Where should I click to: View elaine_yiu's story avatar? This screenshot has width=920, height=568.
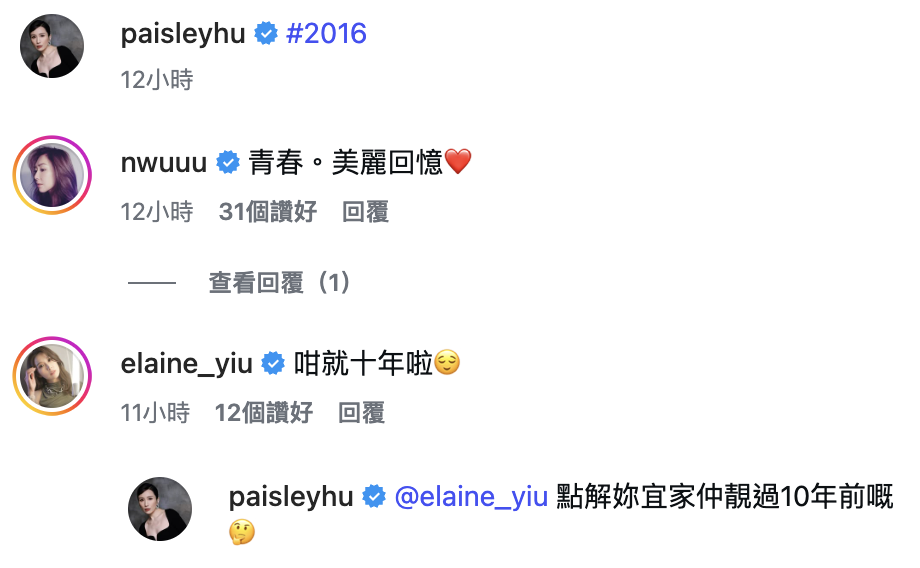(x=51, y=376)
